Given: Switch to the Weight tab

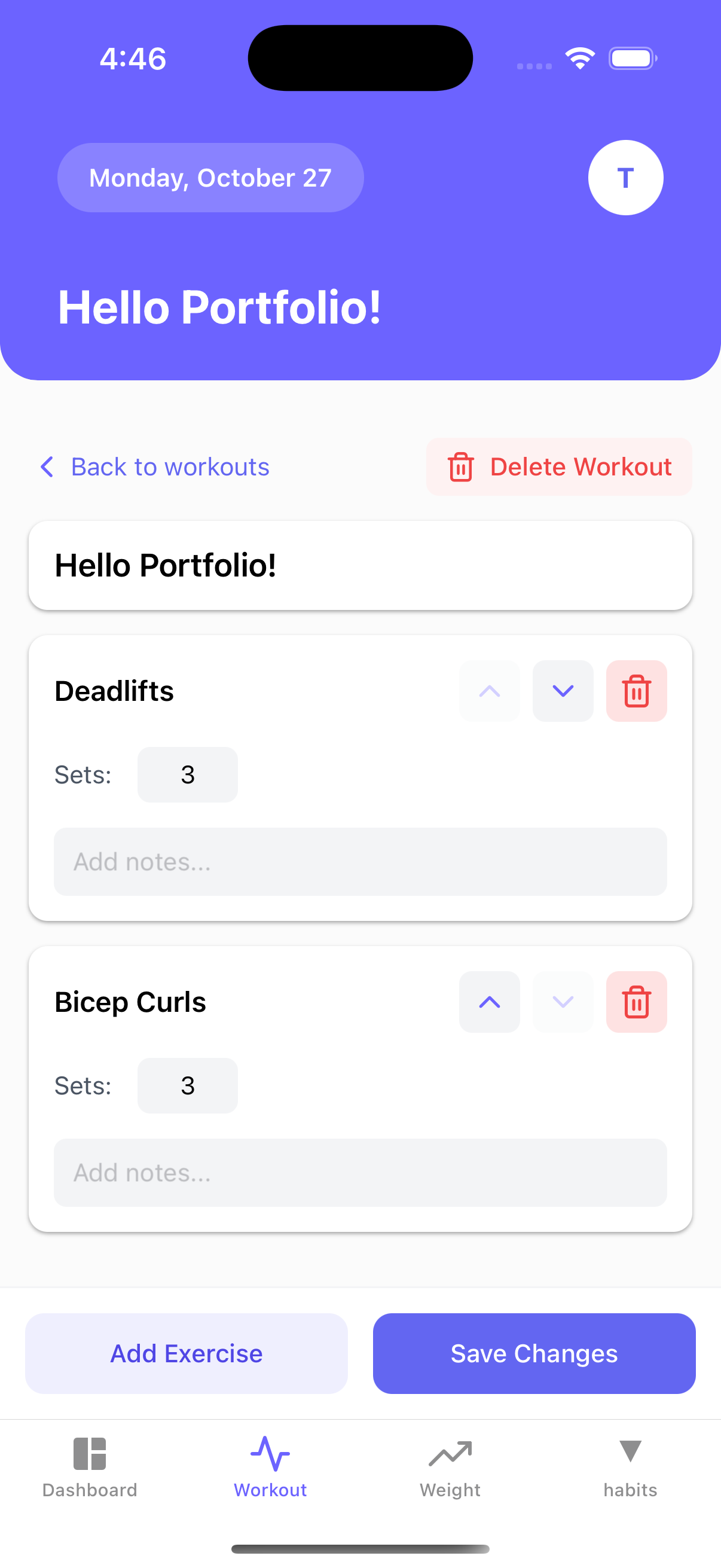Looking at the screenshot, I should pyautogui.click(x=450, y=1473).
